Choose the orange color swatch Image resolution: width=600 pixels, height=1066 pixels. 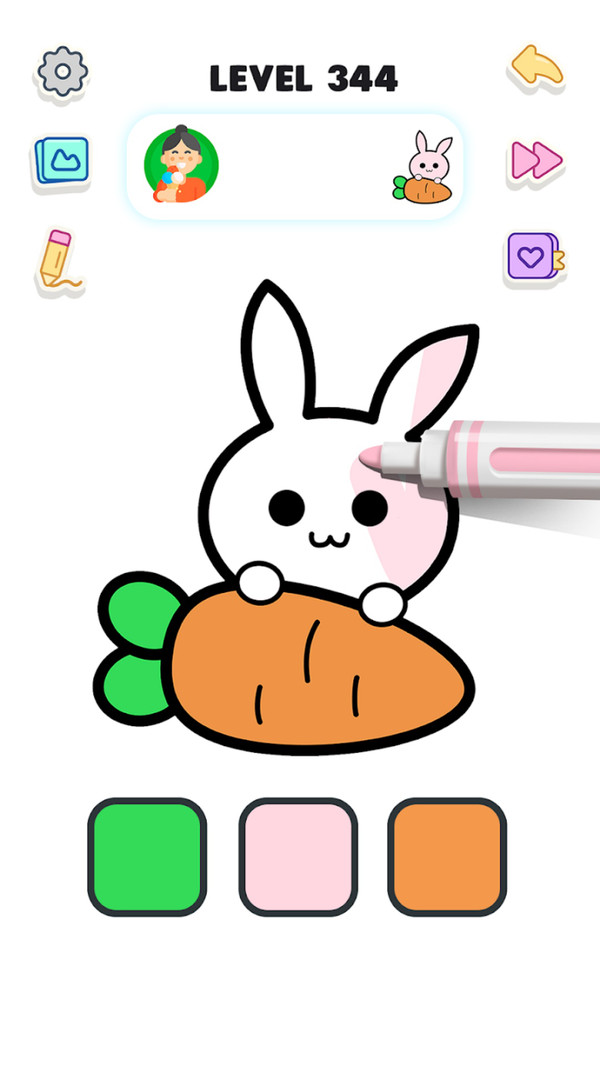(447, 857)
